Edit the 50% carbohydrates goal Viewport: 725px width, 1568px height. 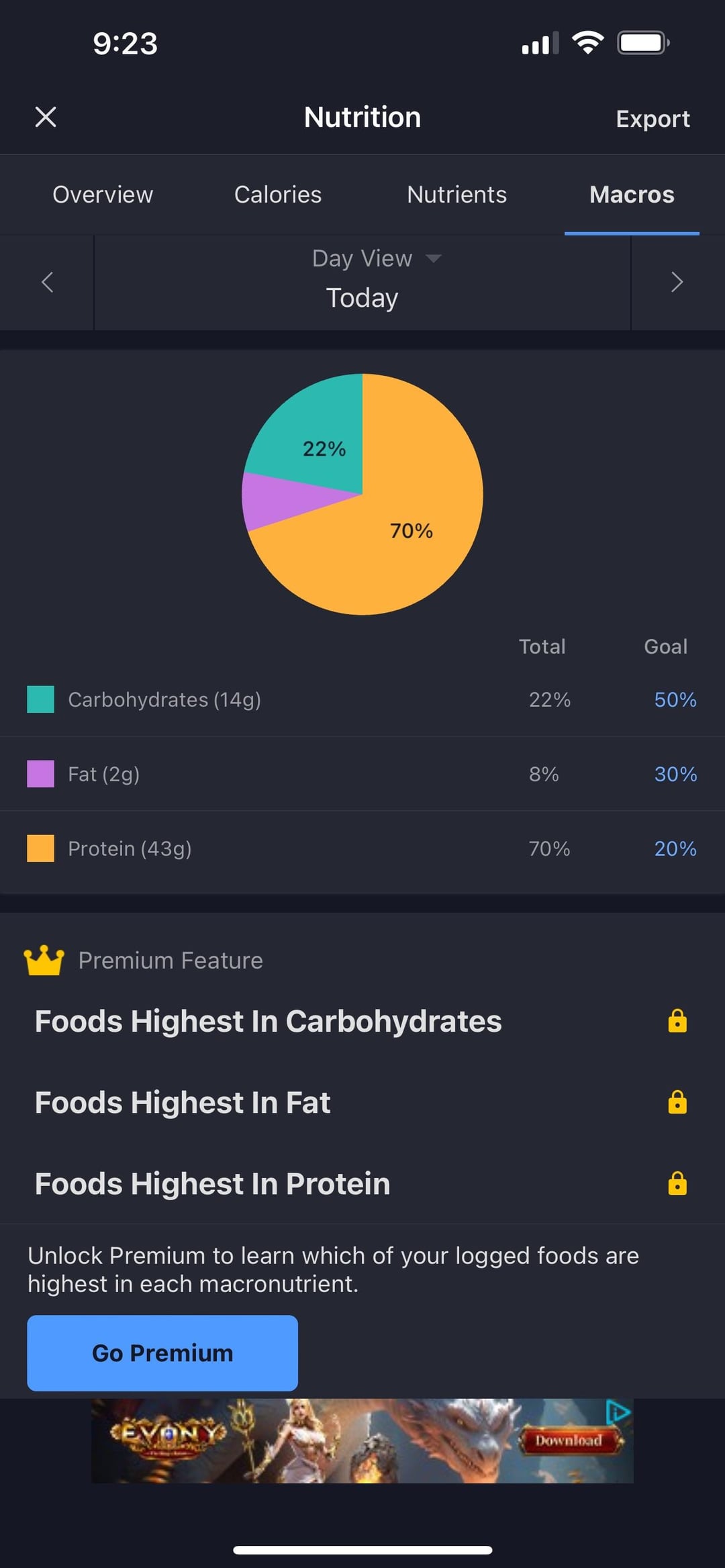click(x=675, y=699)
